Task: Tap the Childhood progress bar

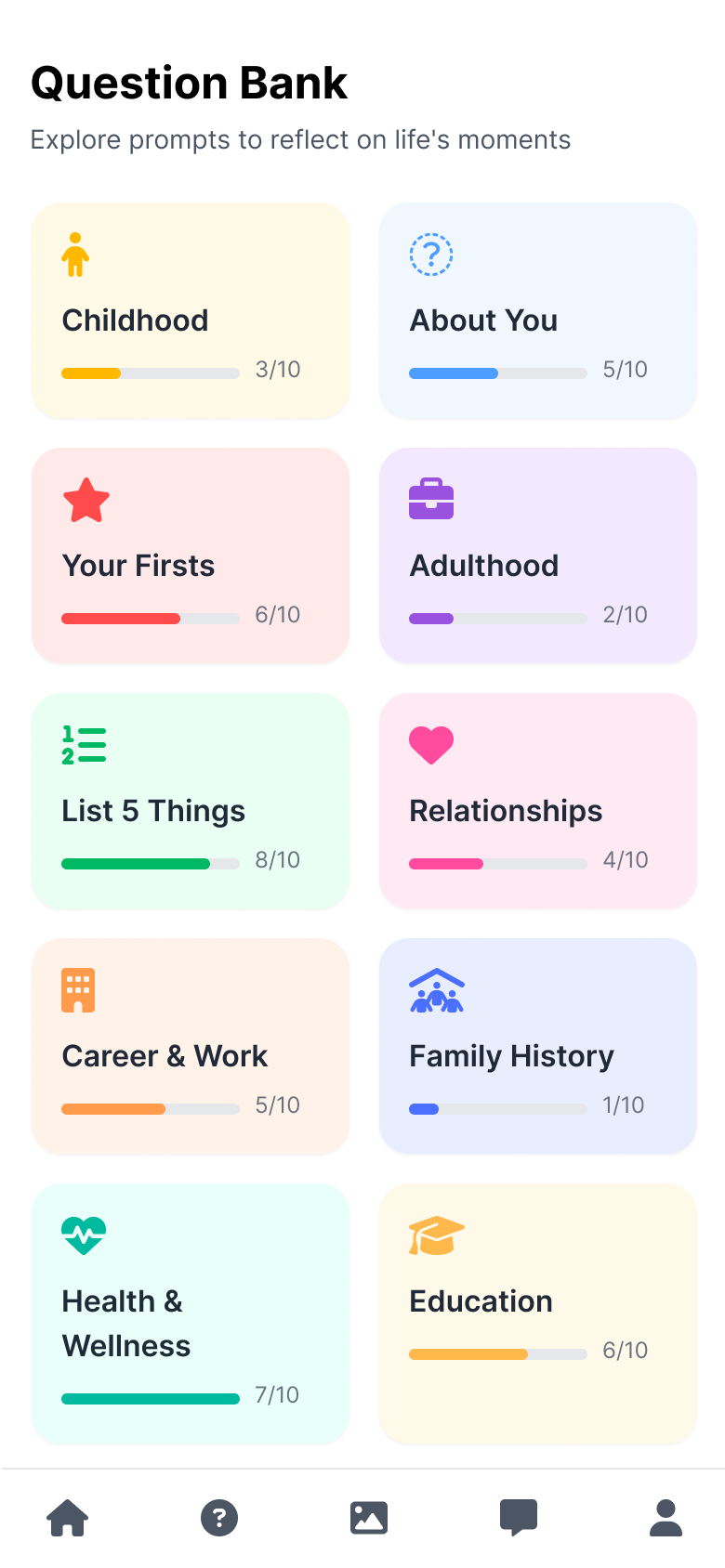Action: 150,372
